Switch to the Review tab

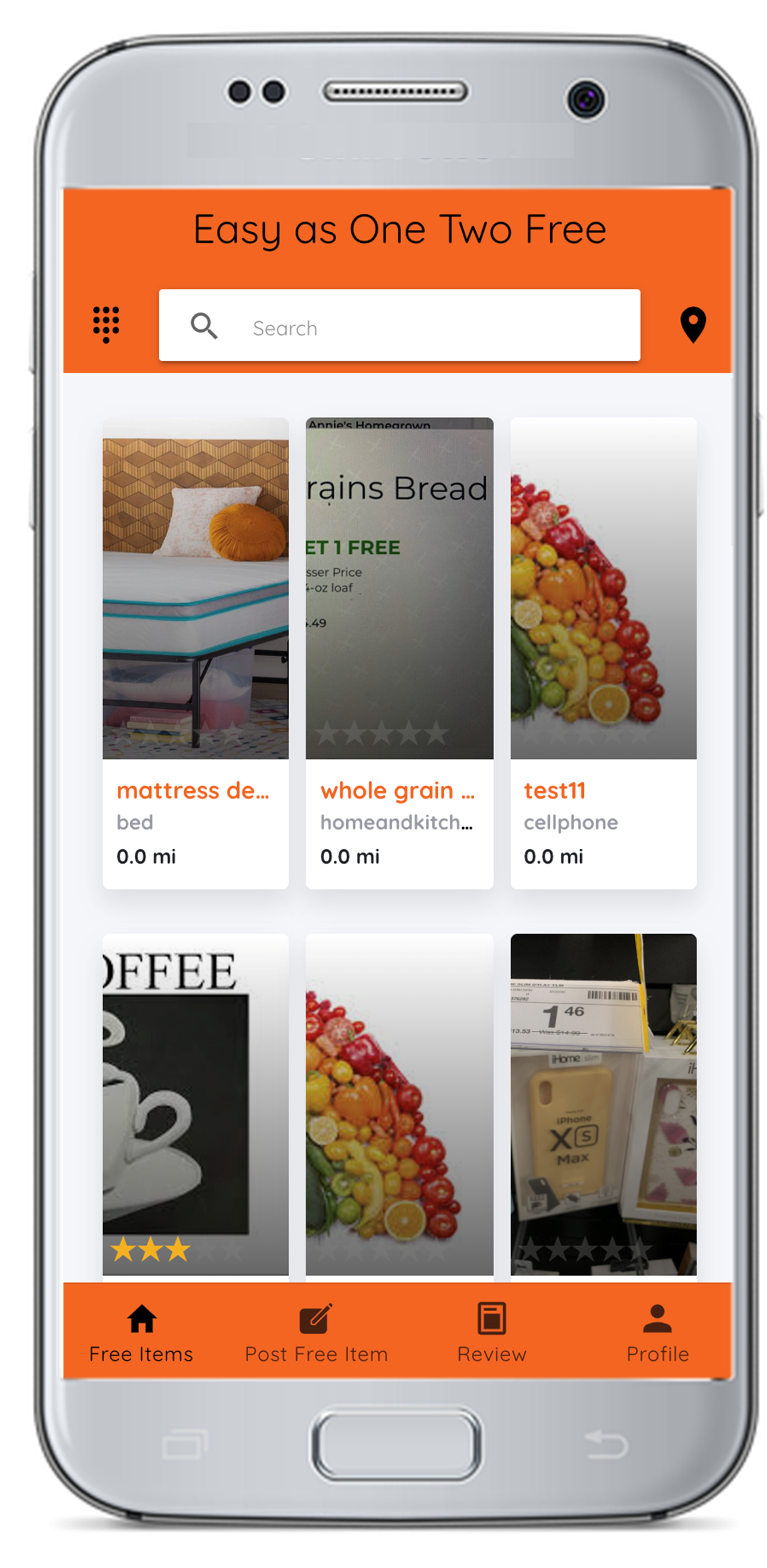click(x=491, y=1333)
